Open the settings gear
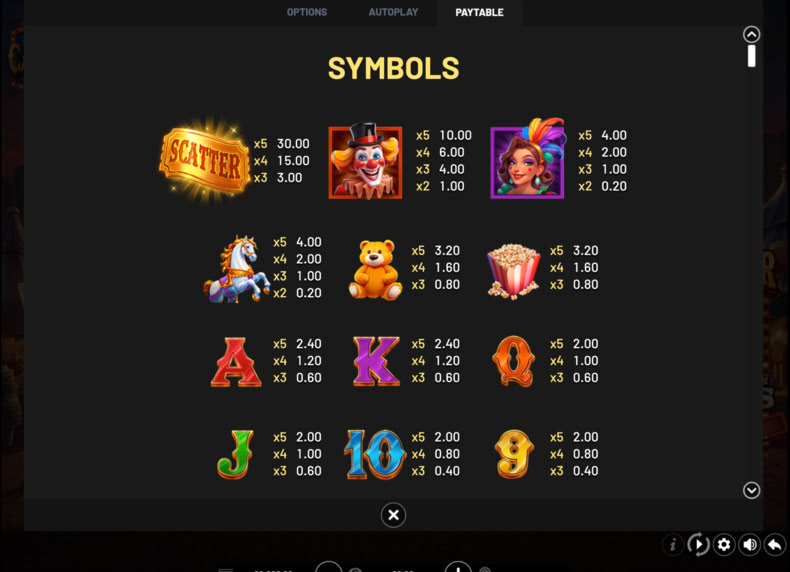The image size is (790, 572). pyautogui.click(x=724, y=545)
